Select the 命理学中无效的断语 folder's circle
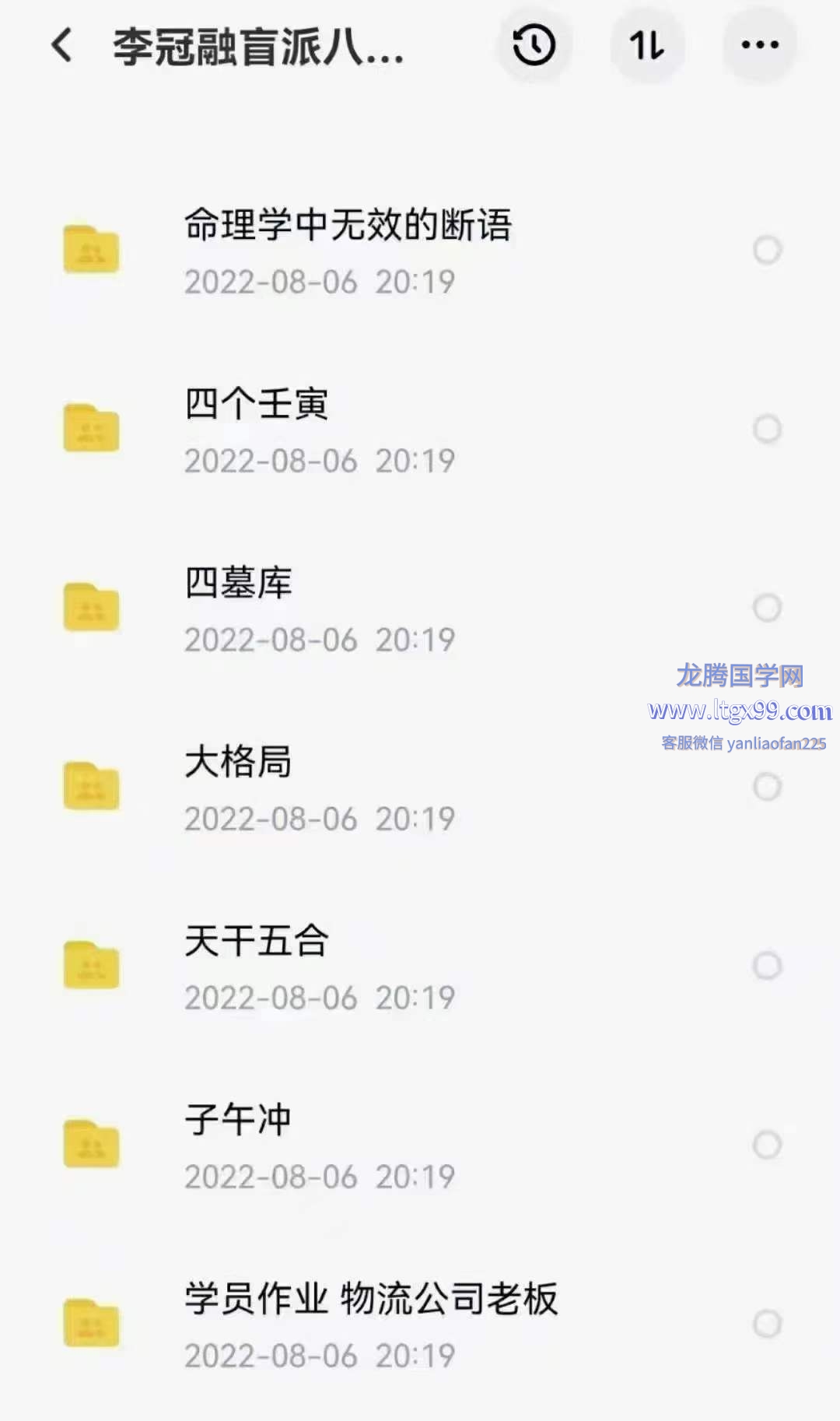 (767, 251)
